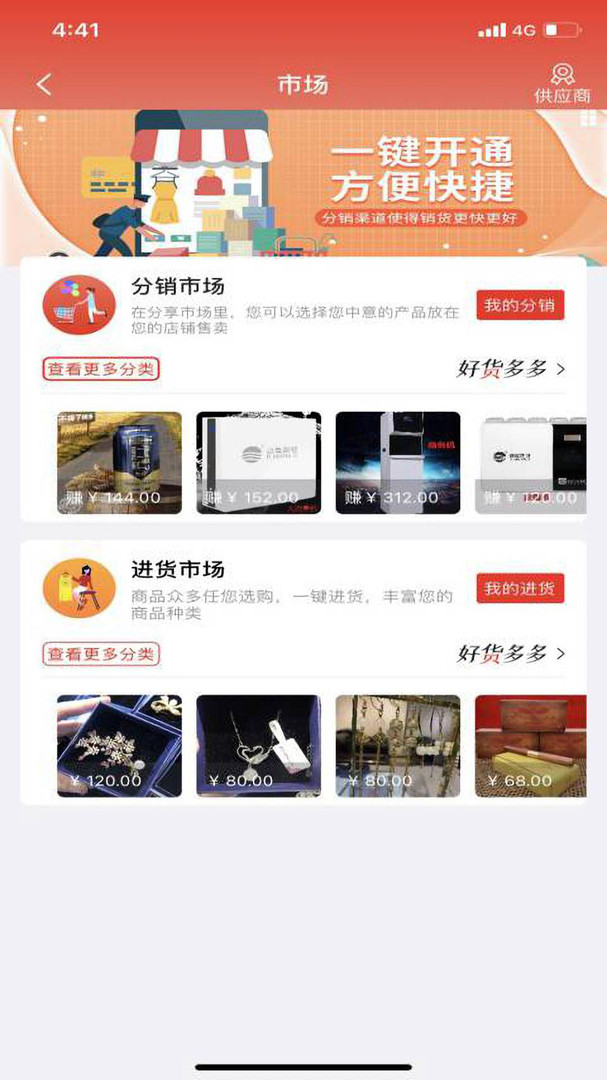View more categories under 分销市场
607x1080 pixels.
pyautogui.click(x=101, y=369)
